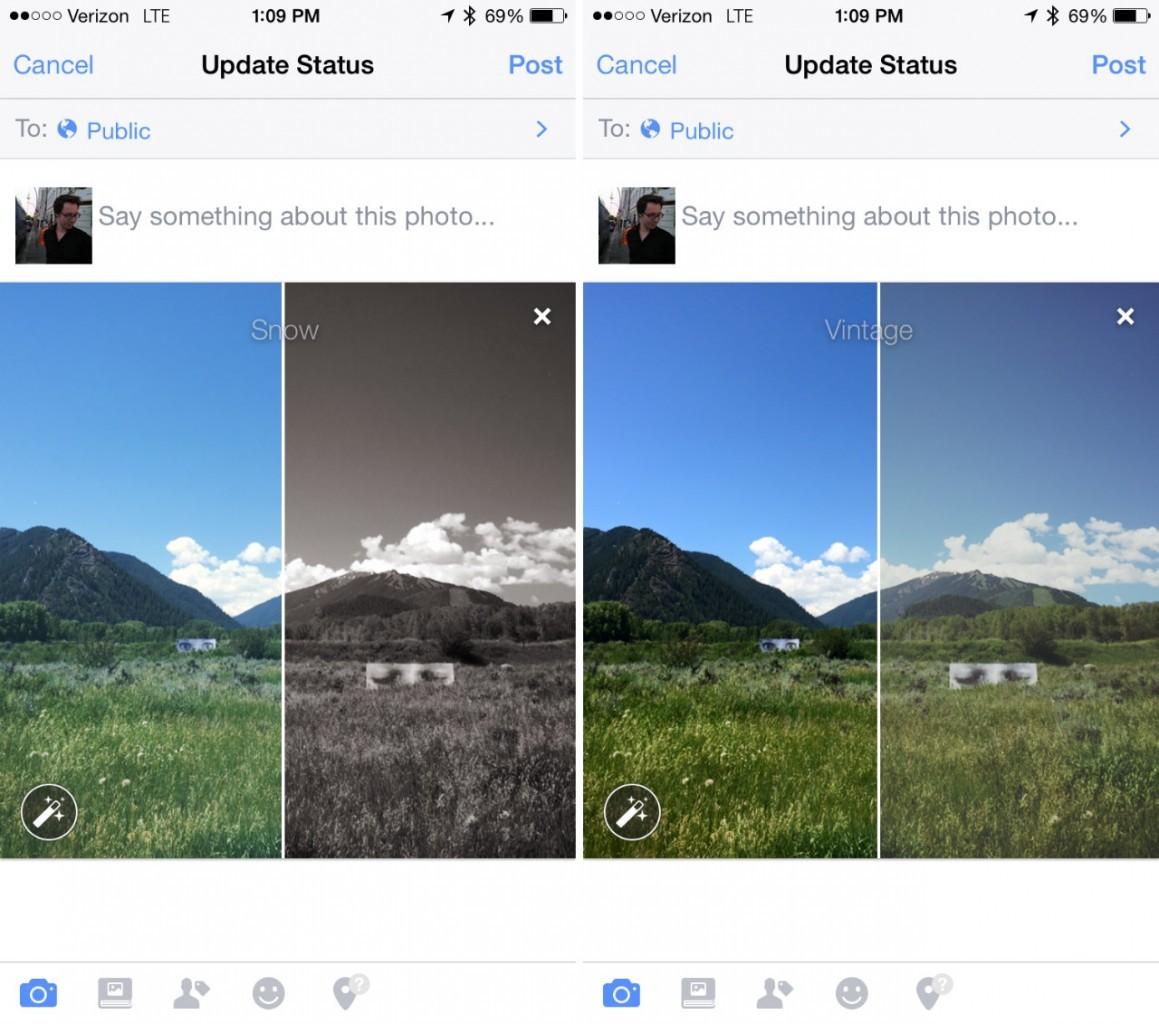Tag people using the icon below the Snow photo

(190, 993)
